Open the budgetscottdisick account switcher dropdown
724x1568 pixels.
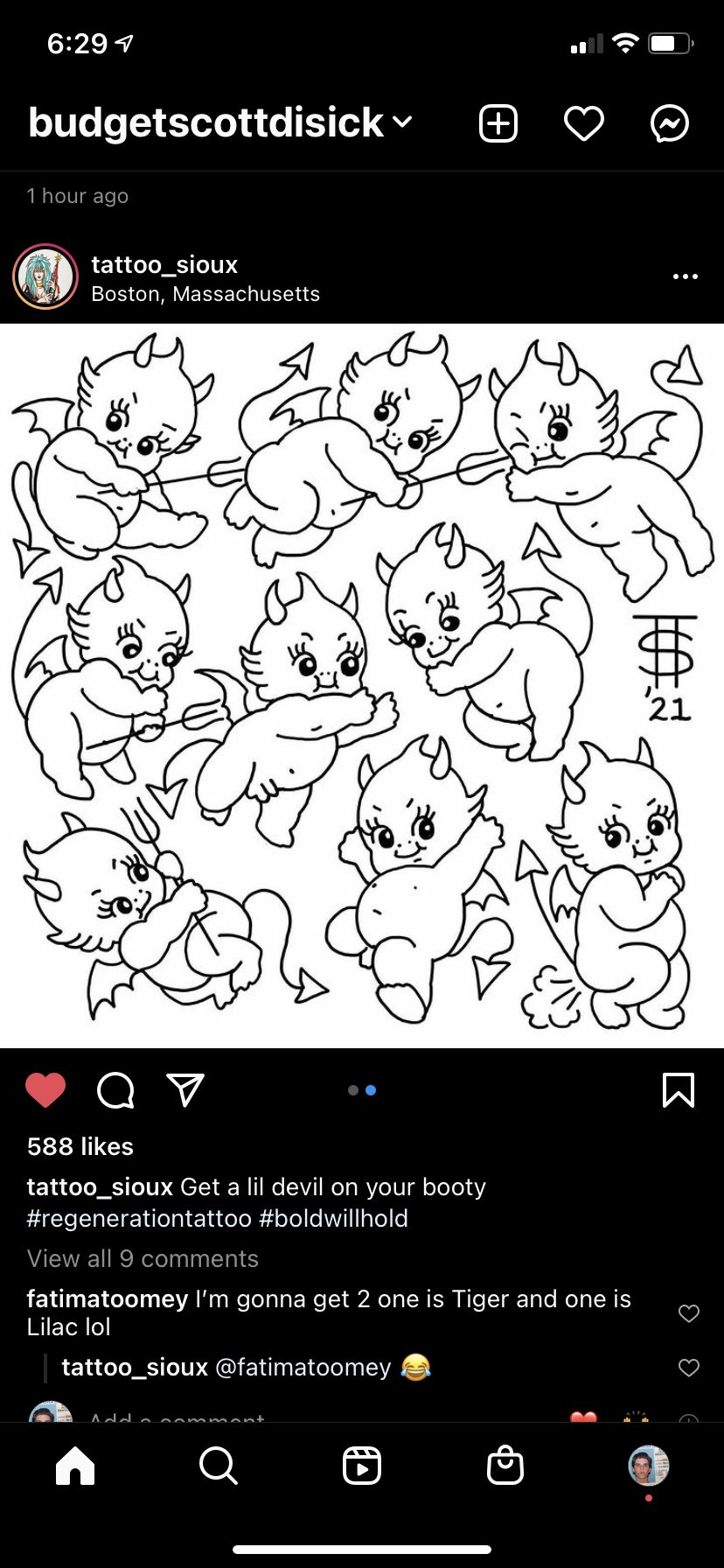(220, 122)
